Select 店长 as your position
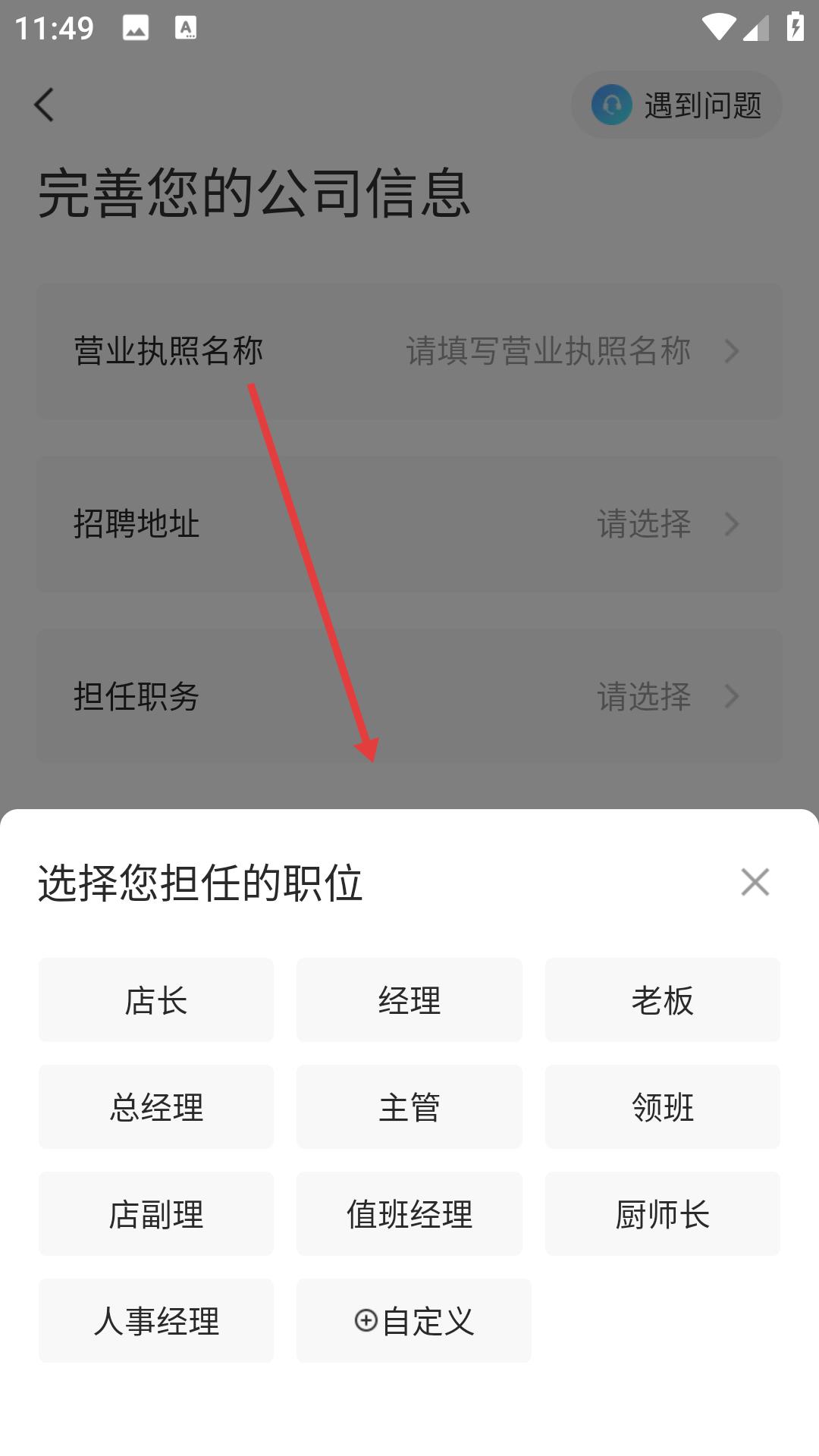 tap(156, 1000)
